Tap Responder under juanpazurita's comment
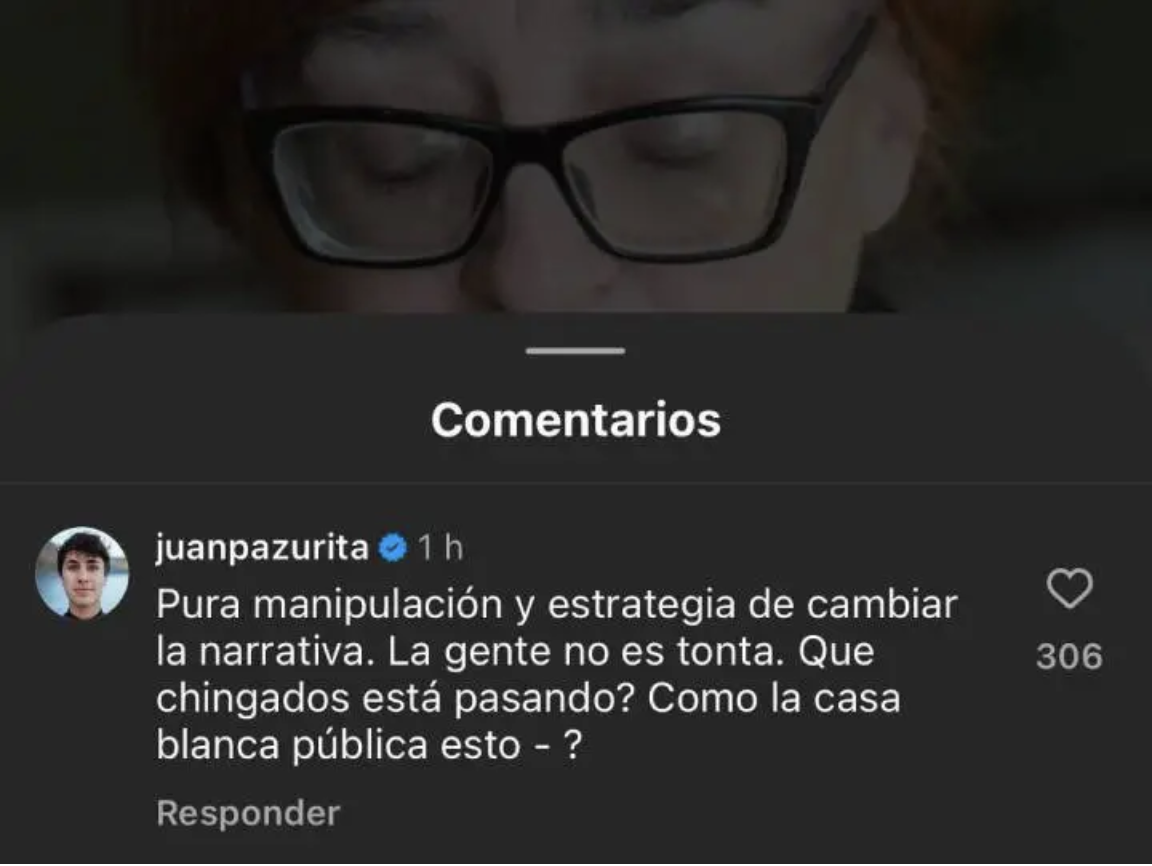 248,813
